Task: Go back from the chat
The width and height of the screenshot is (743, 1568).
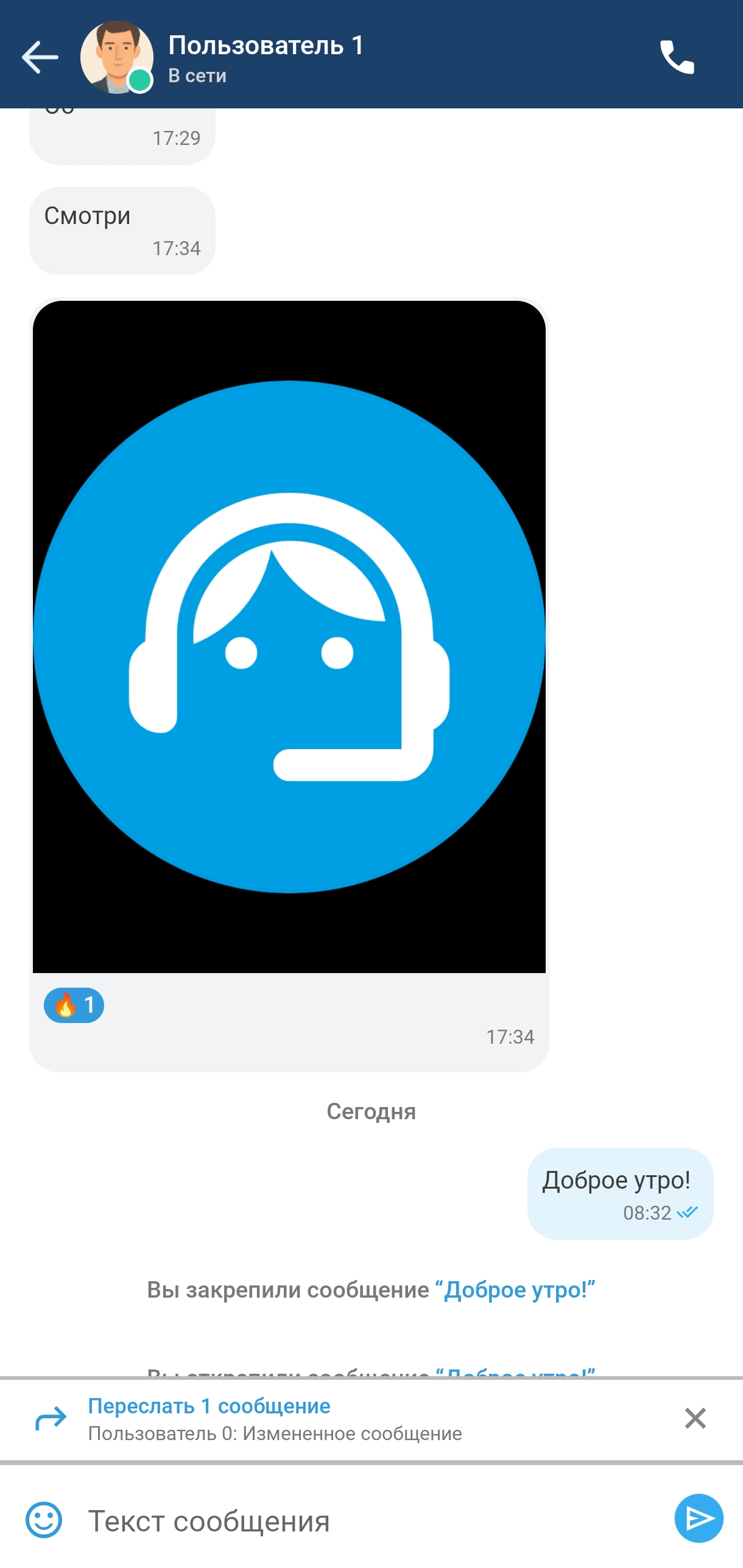Action: tap(40, 57)
